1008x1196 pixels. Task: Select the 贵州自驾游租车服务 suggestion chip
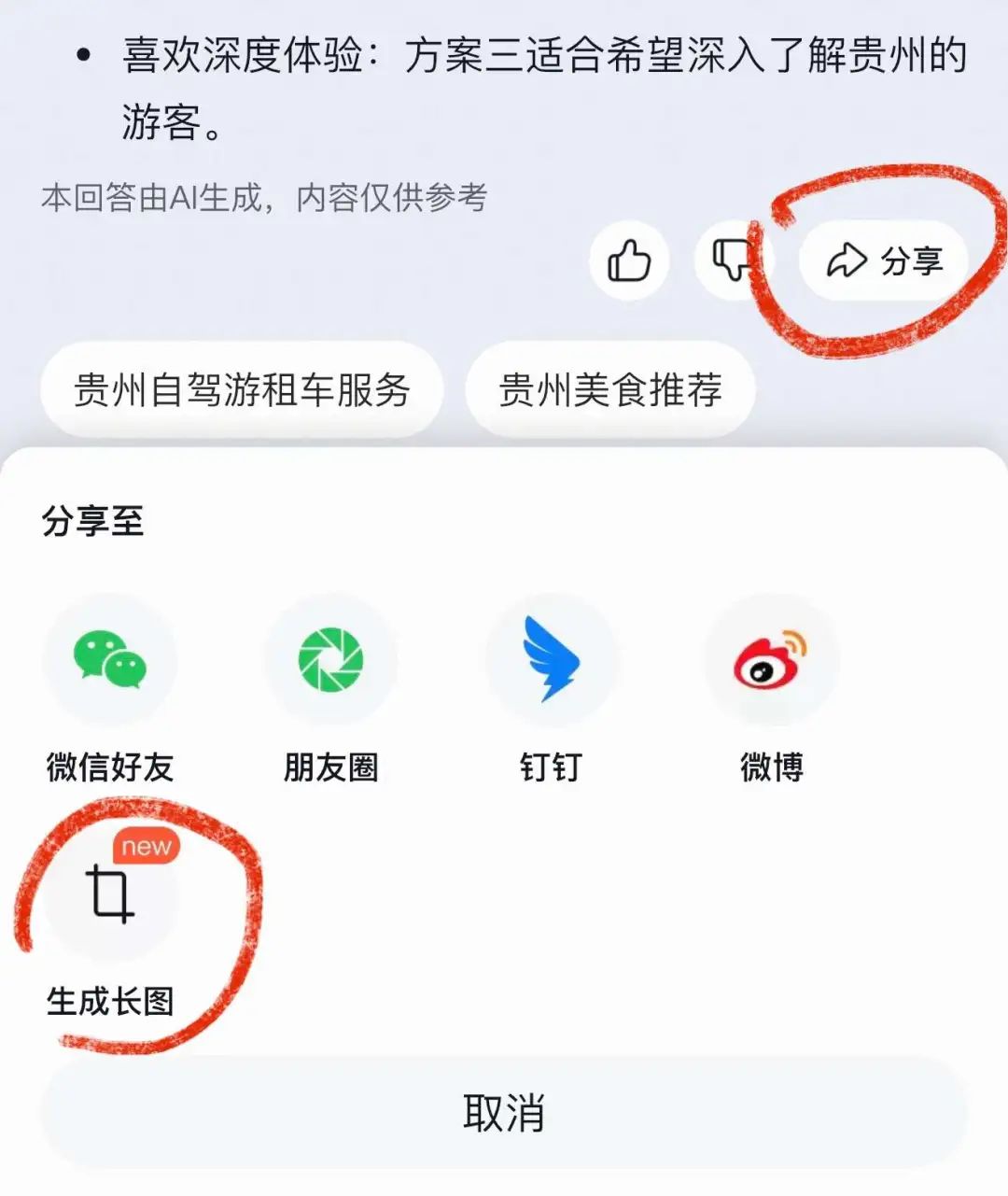tap(242, 389)
